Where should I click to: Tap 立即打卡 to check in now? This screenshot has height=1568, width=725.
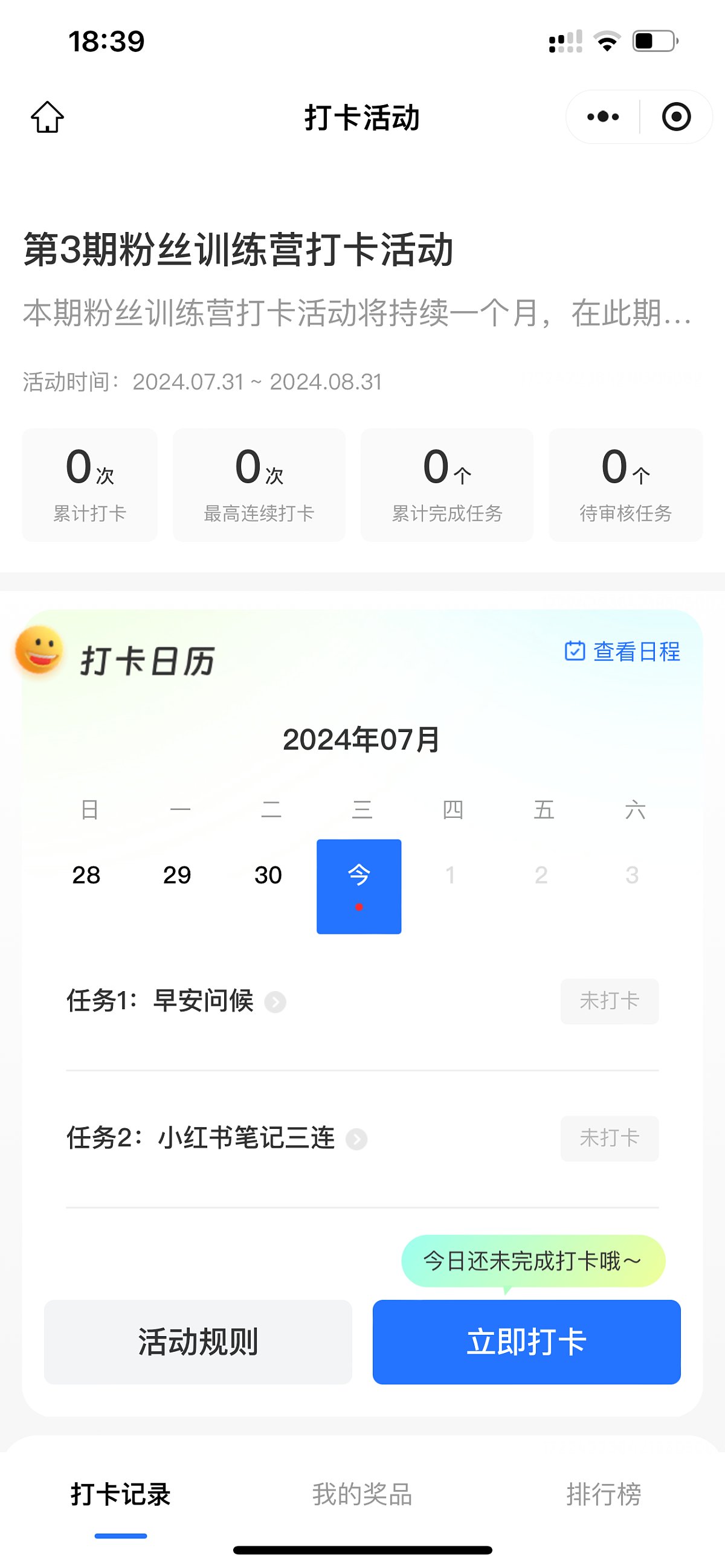click(527, 1341)
